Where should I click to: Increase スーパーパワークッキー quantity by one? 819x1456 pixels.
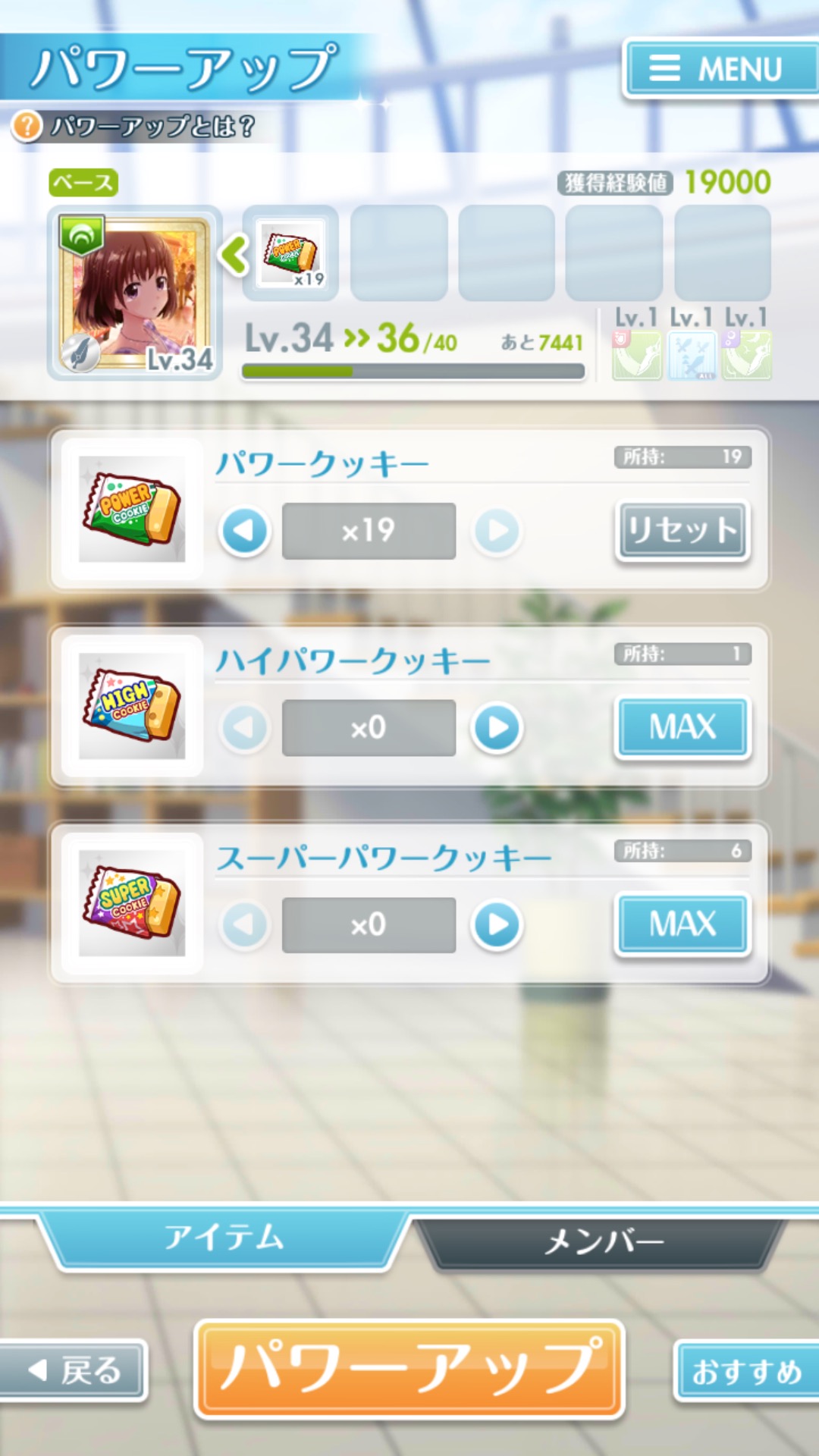(x=497, y=924)
